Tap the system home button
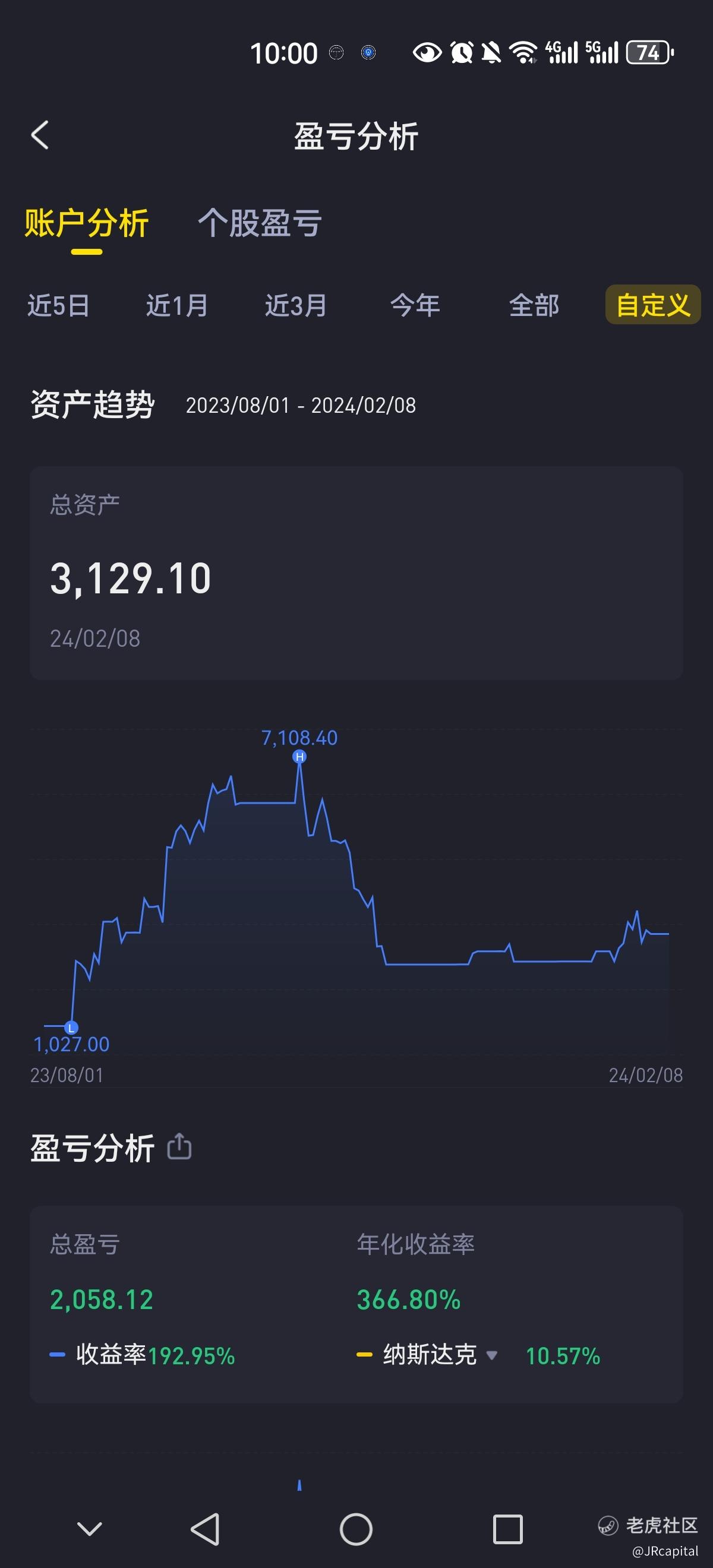This screenshot has width=713, height=1568. click(x=356, y=1529)
